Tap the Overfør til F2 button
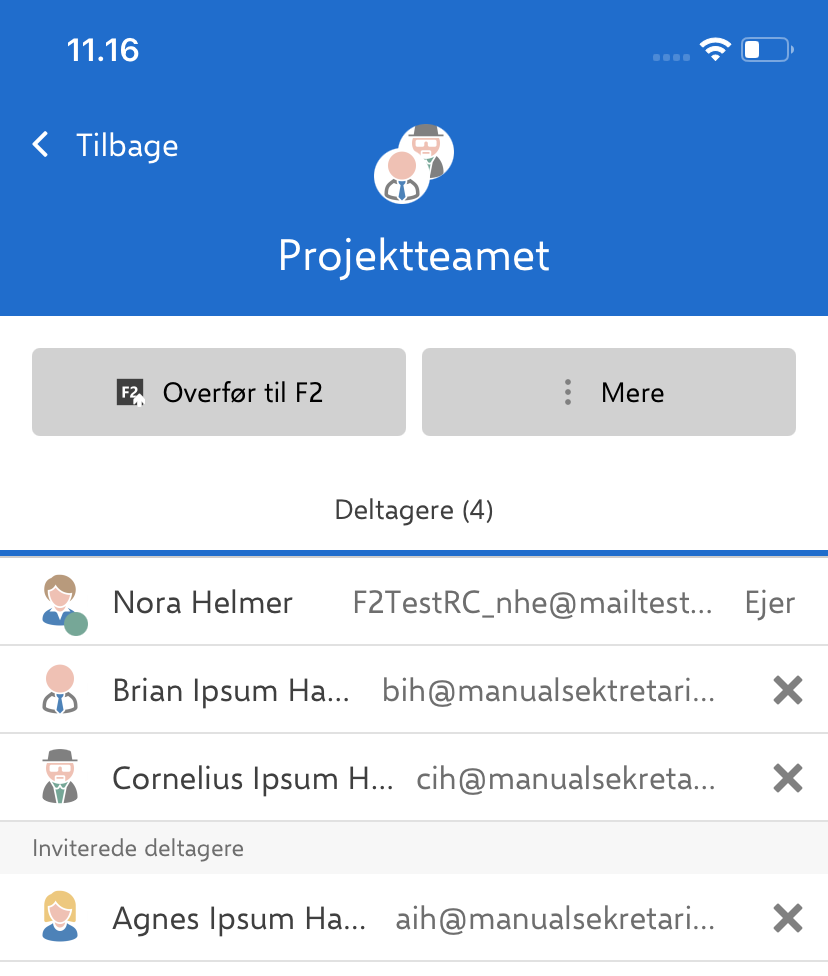Viewport: 828px width, 976px height. 219,392
